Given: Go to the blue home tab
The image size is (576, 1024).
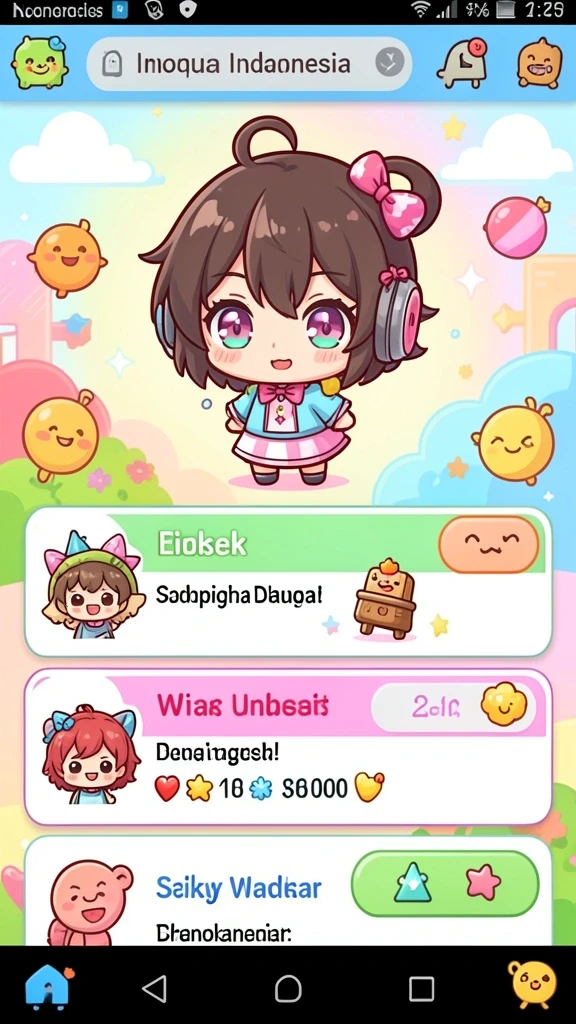Looking at the screenshot, I should point(48,986).
